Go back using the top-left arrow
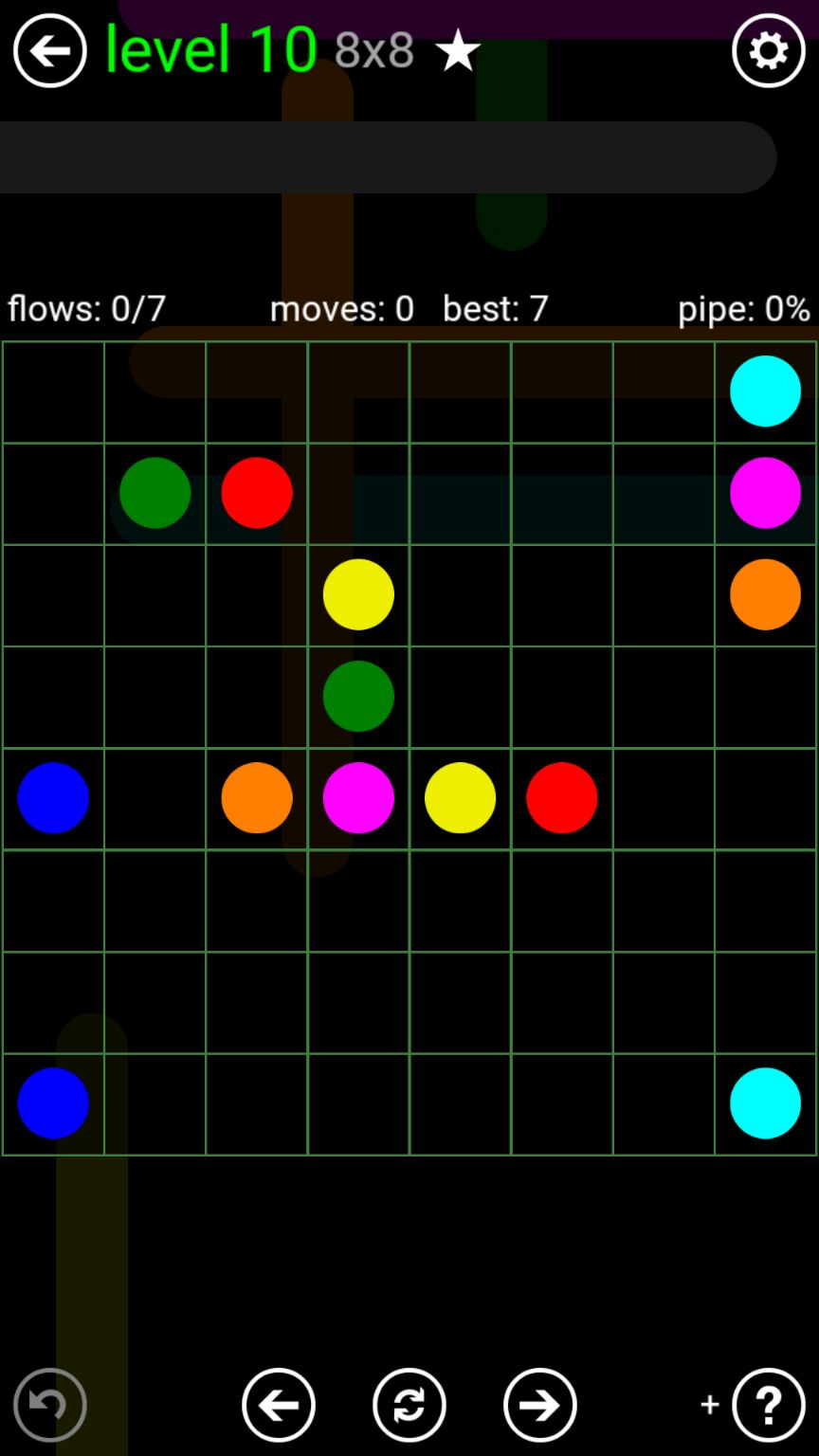Viewport: 819px width, 1456px height. (x=49, y=51)
